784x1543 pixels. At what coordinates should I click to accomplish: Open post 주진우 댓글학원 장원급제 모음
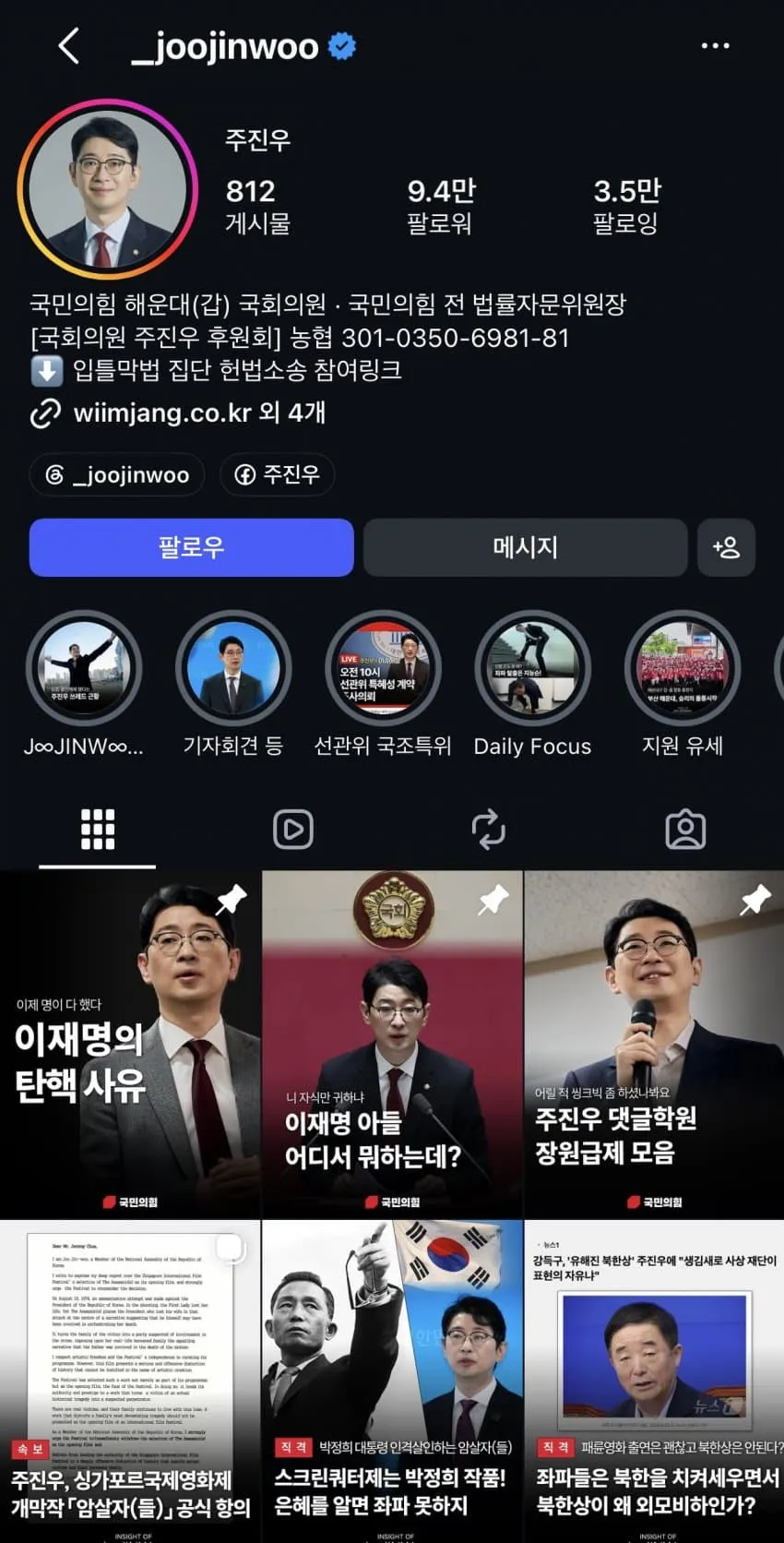pyautogui.click(x=654, y=1044)
